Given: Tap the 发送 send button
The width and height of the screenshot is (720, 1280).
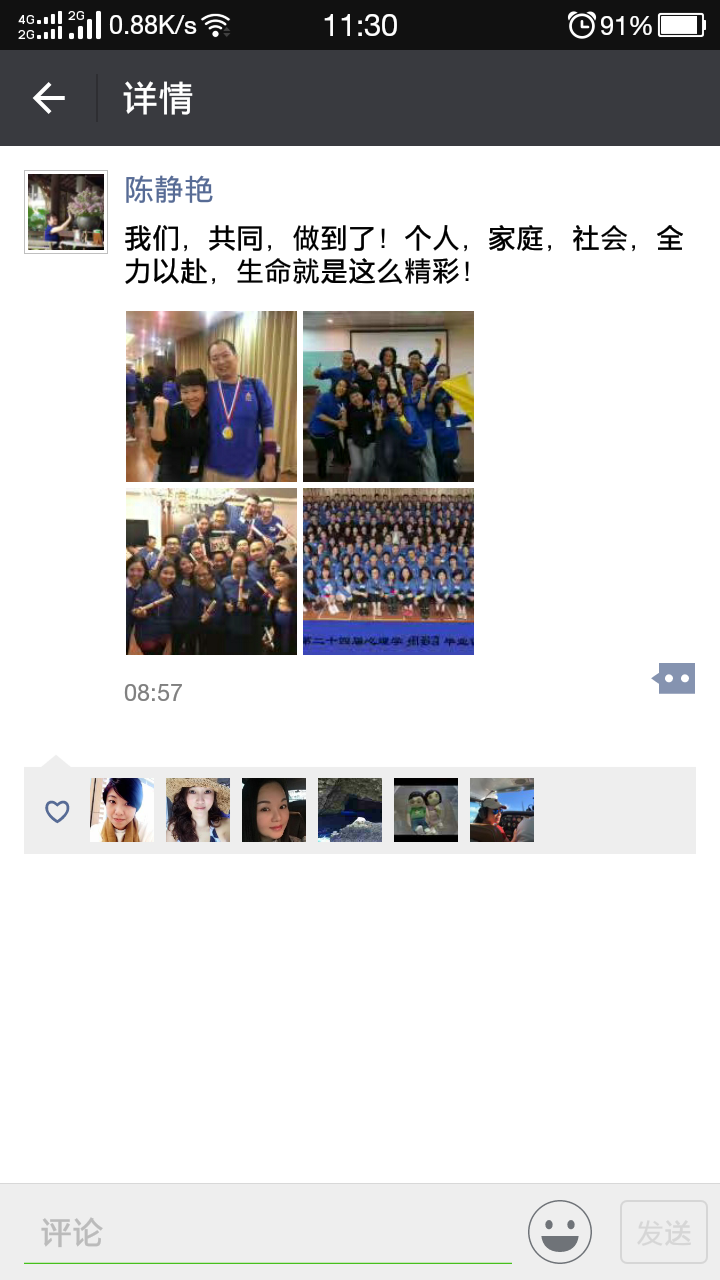Looking at the screenshot, I should pyautogui.click(x=664, y=1232).
